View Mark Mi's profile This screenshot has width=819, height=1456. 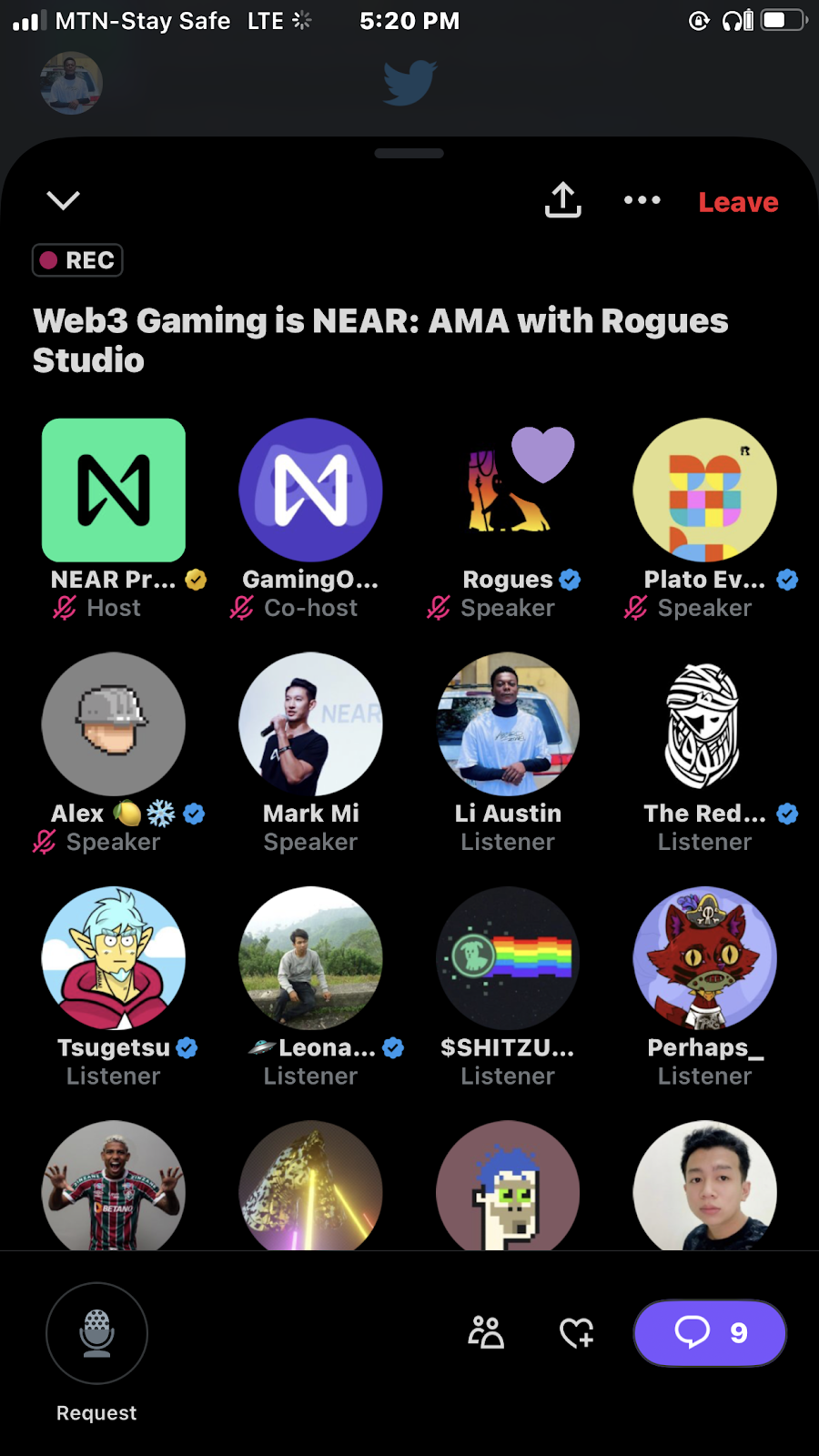click(310, 724)
